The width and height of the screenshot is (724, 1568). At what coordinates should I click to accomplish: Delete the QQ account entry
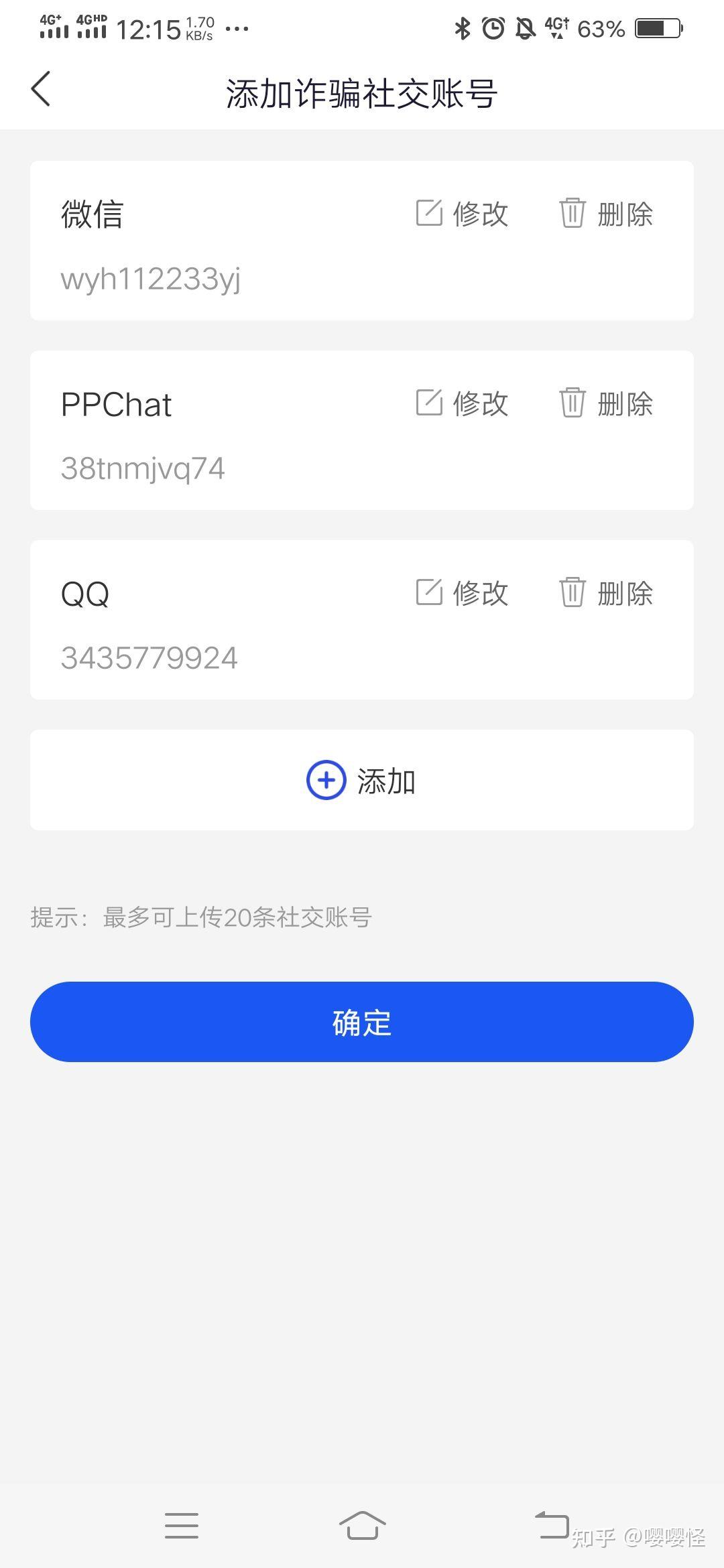coord(606,593)
